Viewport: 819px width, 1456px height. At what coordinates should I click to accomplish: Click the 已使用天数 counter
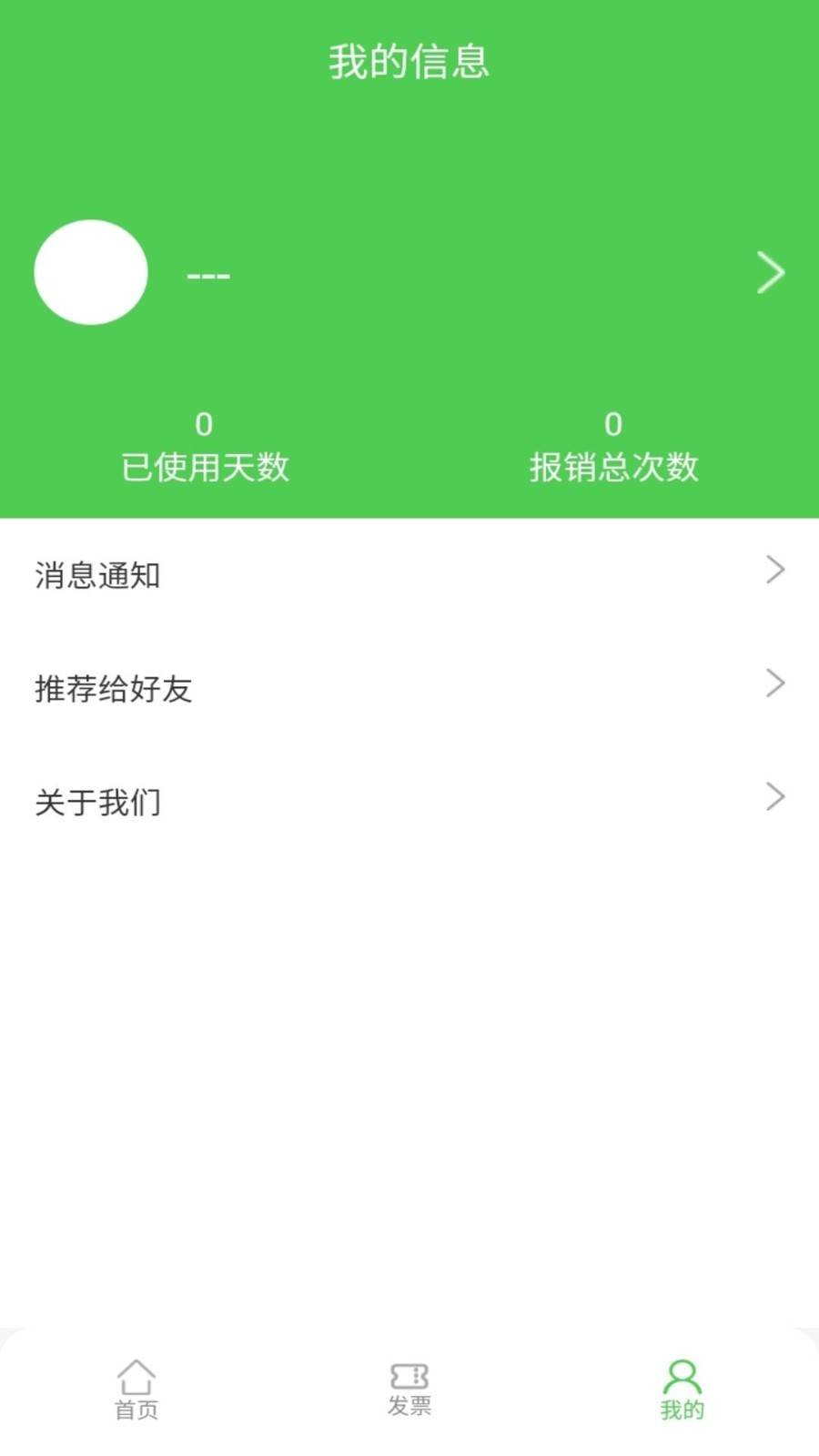[205, 446]
